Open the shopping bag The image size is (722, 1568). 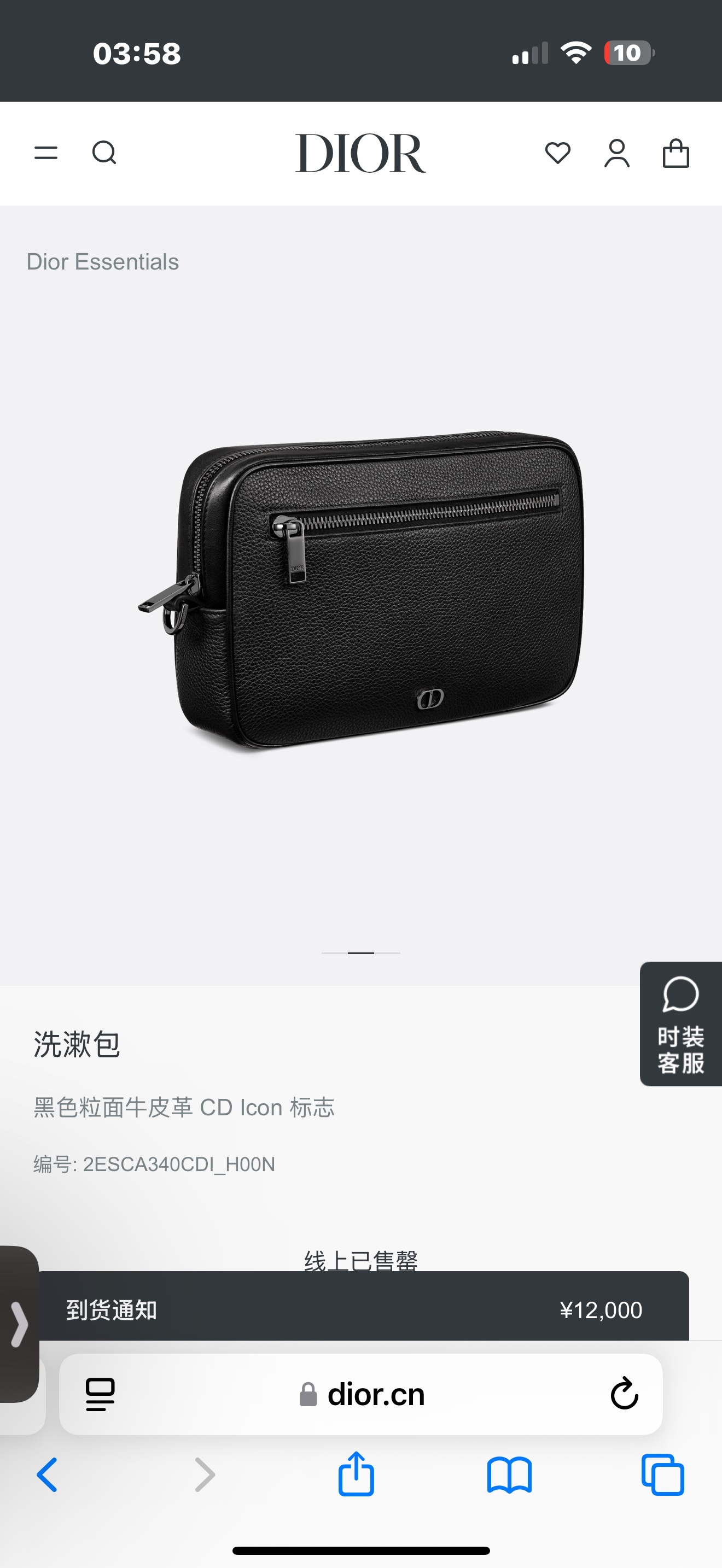click(676, 153)
